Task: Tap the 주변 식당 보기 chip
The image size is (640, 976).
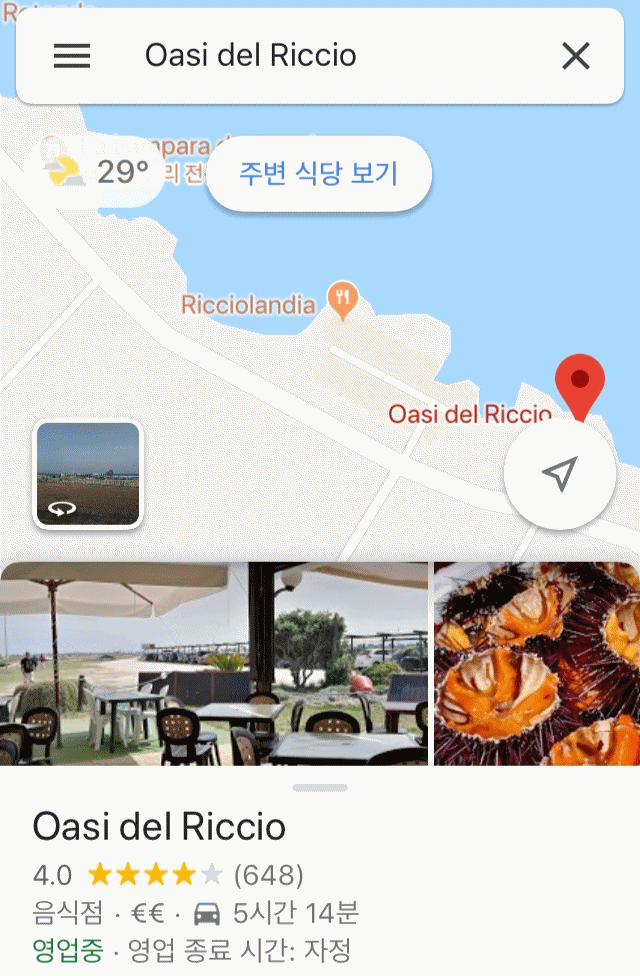Action: (x=318, y=173)
